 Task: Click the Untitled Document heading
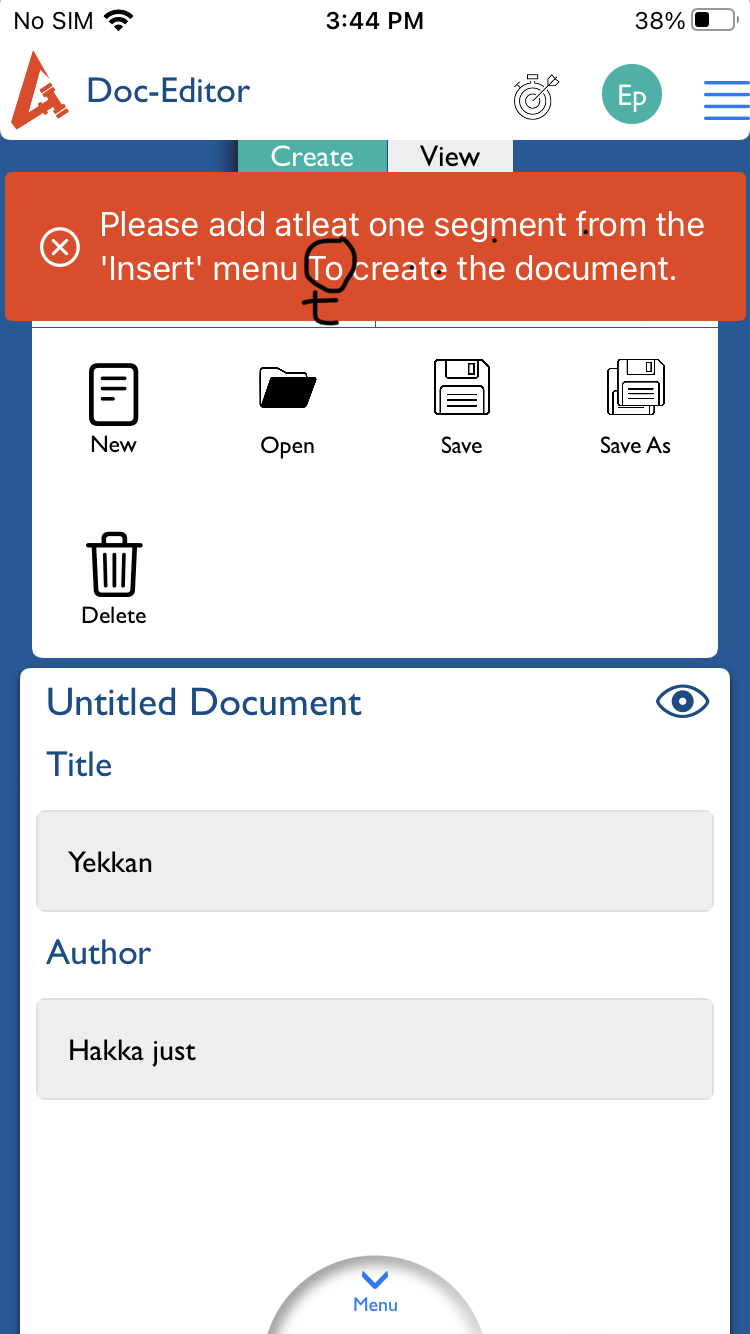[204, 701]
